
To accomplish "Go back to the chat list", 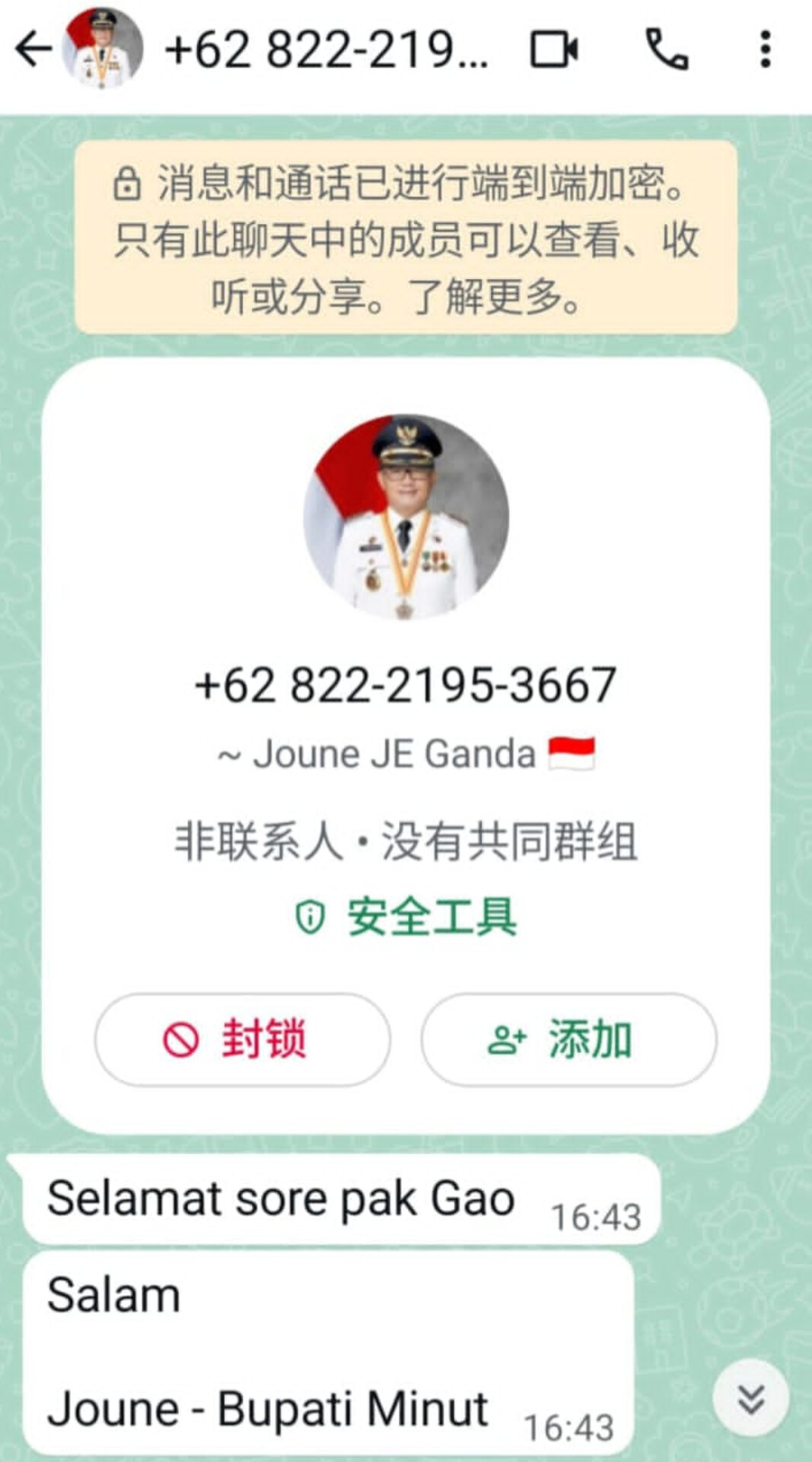I will (x=33, y=50).
